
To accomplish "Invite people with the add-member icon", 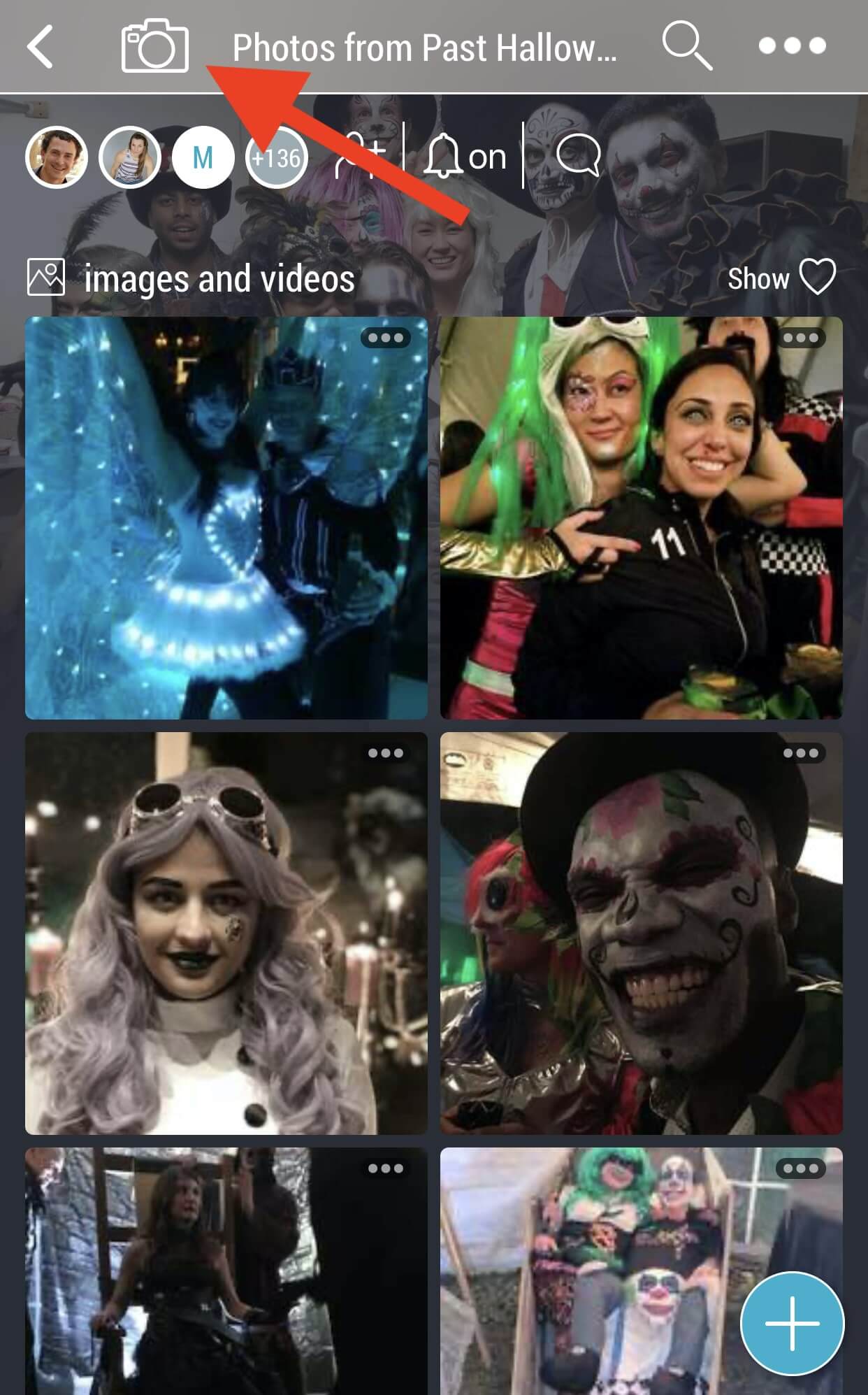I will [359, 157].
